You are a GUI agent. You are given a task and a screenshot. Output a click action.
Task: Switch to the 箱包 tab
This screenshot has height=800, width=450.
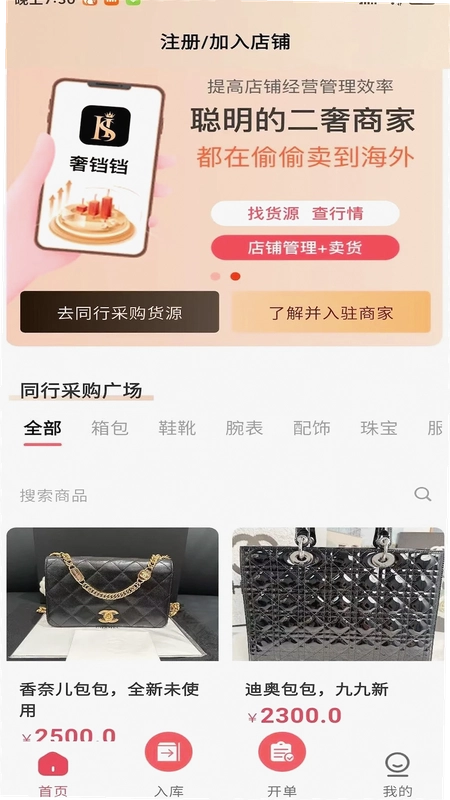[110, 429]
